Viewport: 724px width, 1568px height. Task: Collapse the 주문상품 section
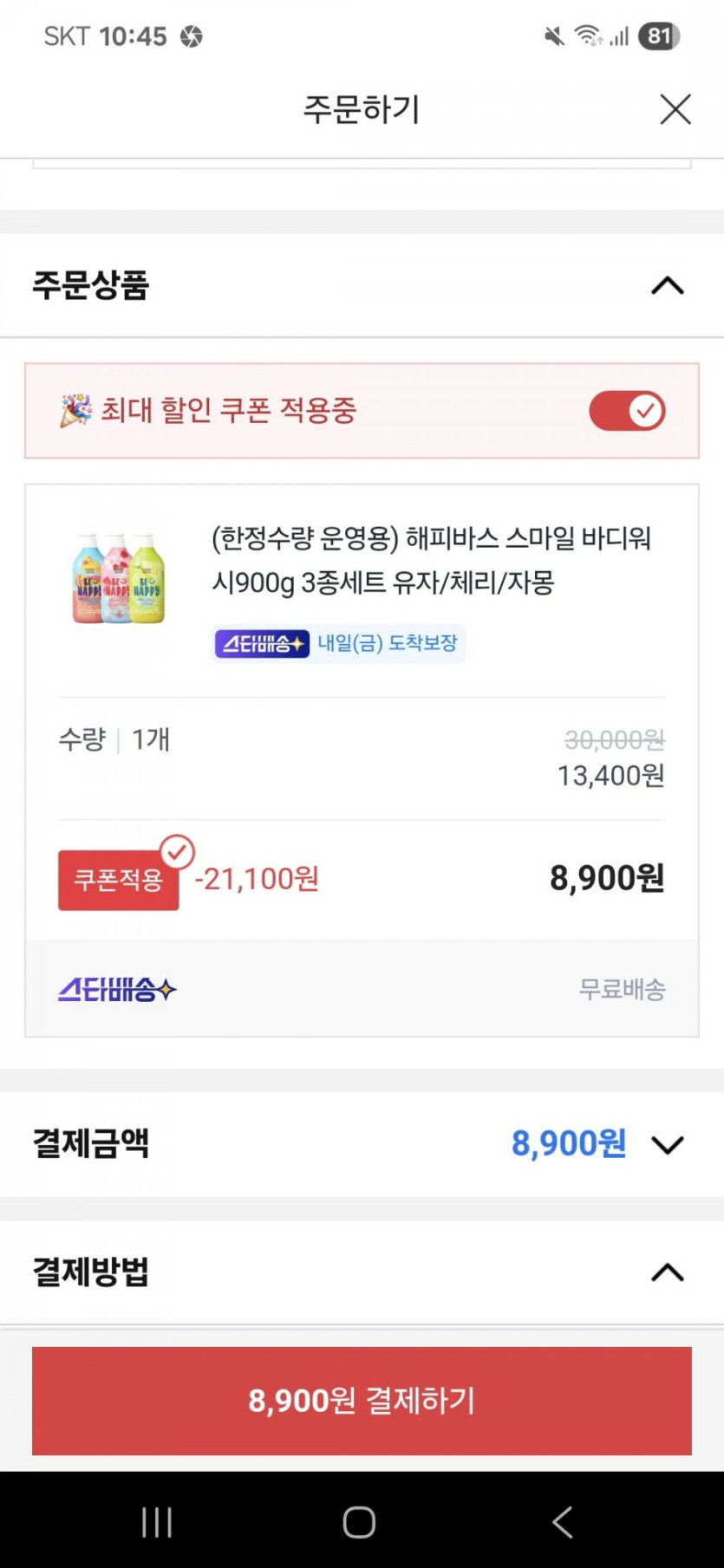[x=667, y=285]
